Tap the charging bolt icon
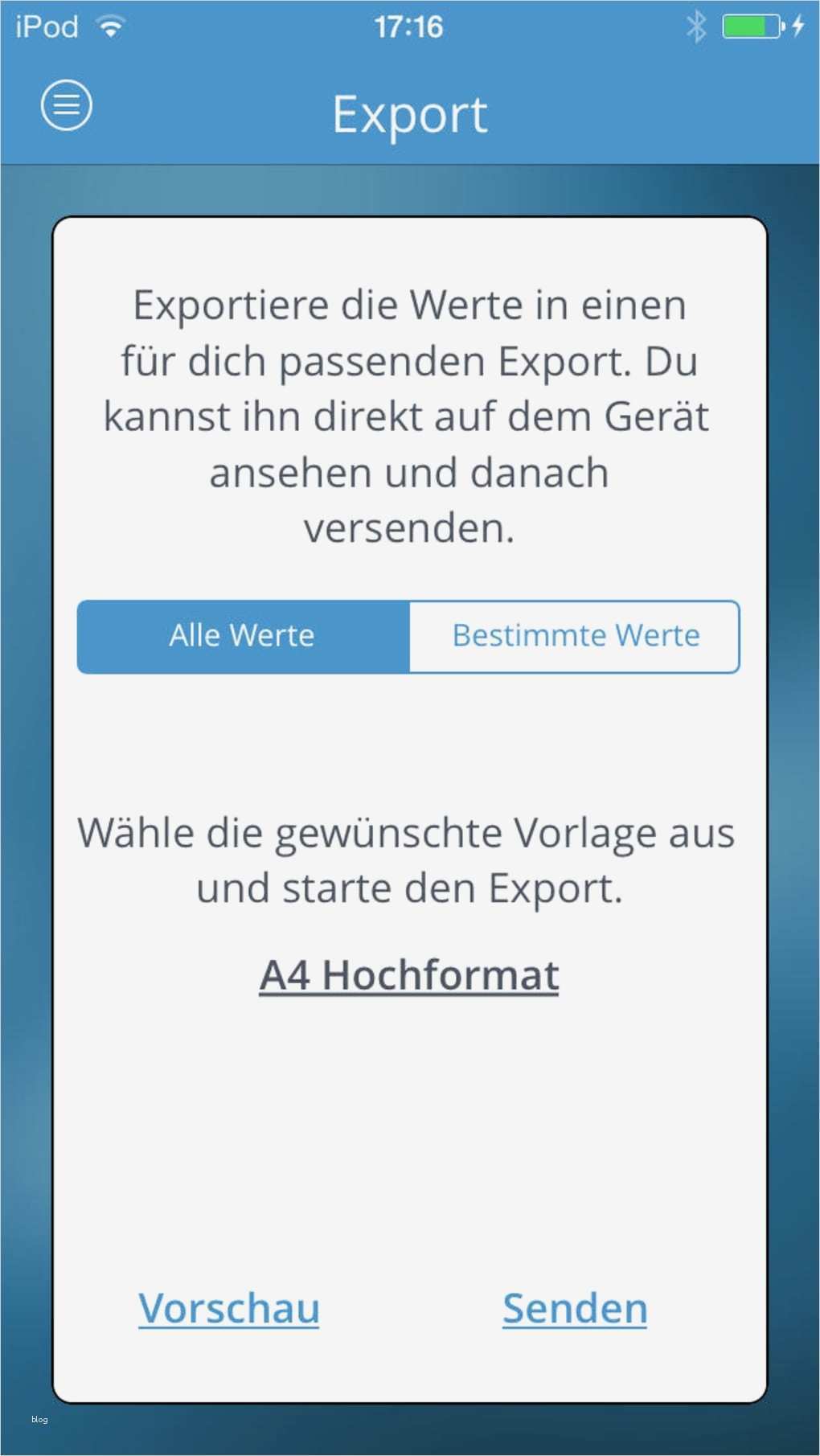This screenshot has height=1456, width=820. [x=797, y=27]
